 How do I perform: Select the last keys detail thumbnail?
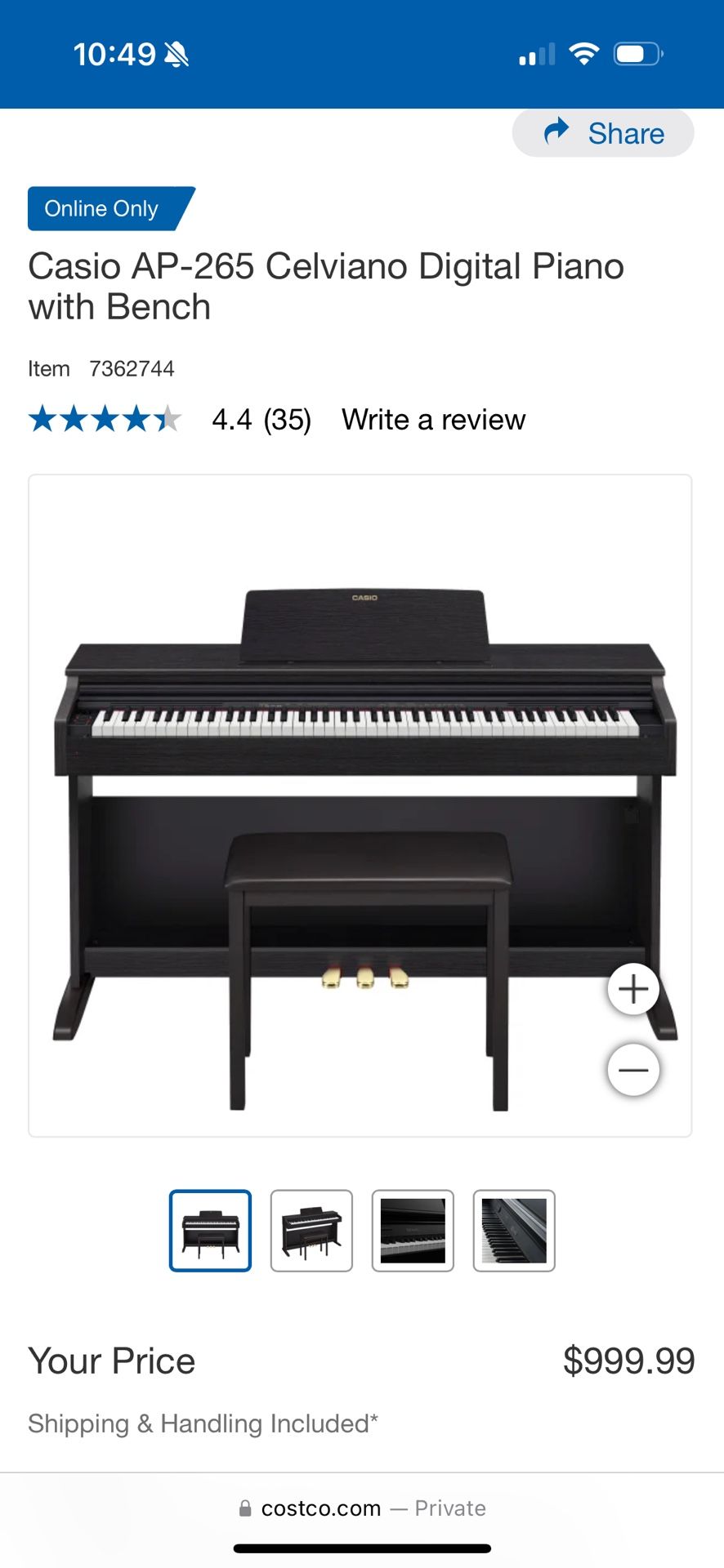coord(513,1231)
